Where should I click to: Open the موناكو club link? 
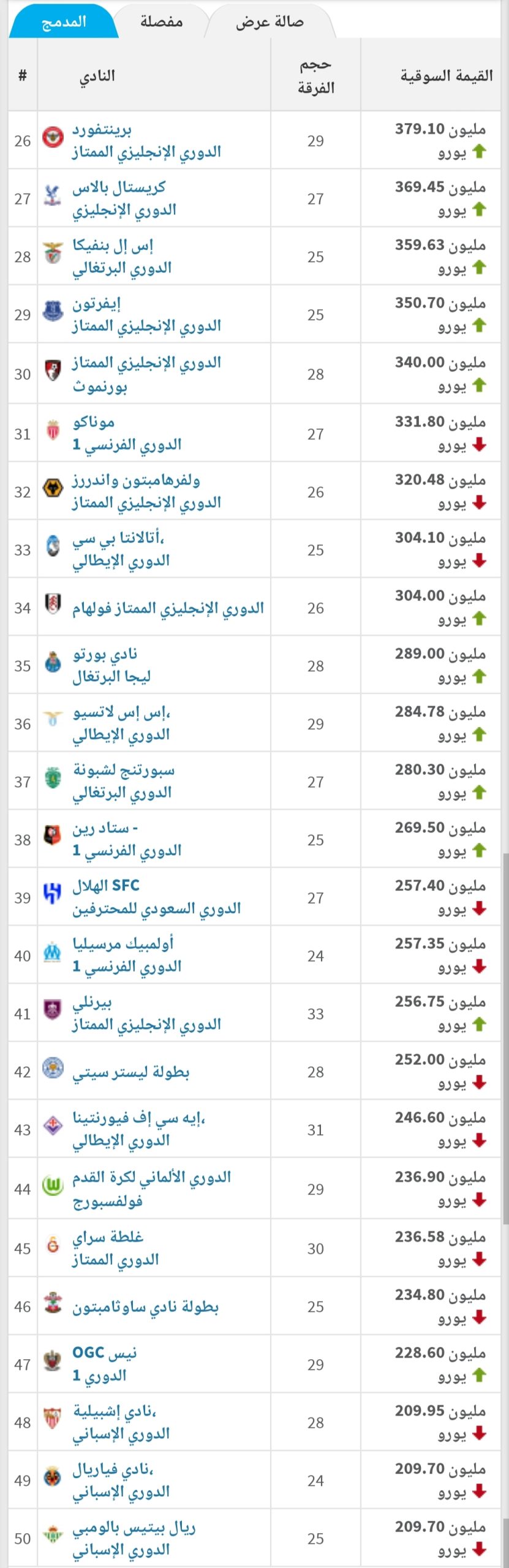pos(94,422)
